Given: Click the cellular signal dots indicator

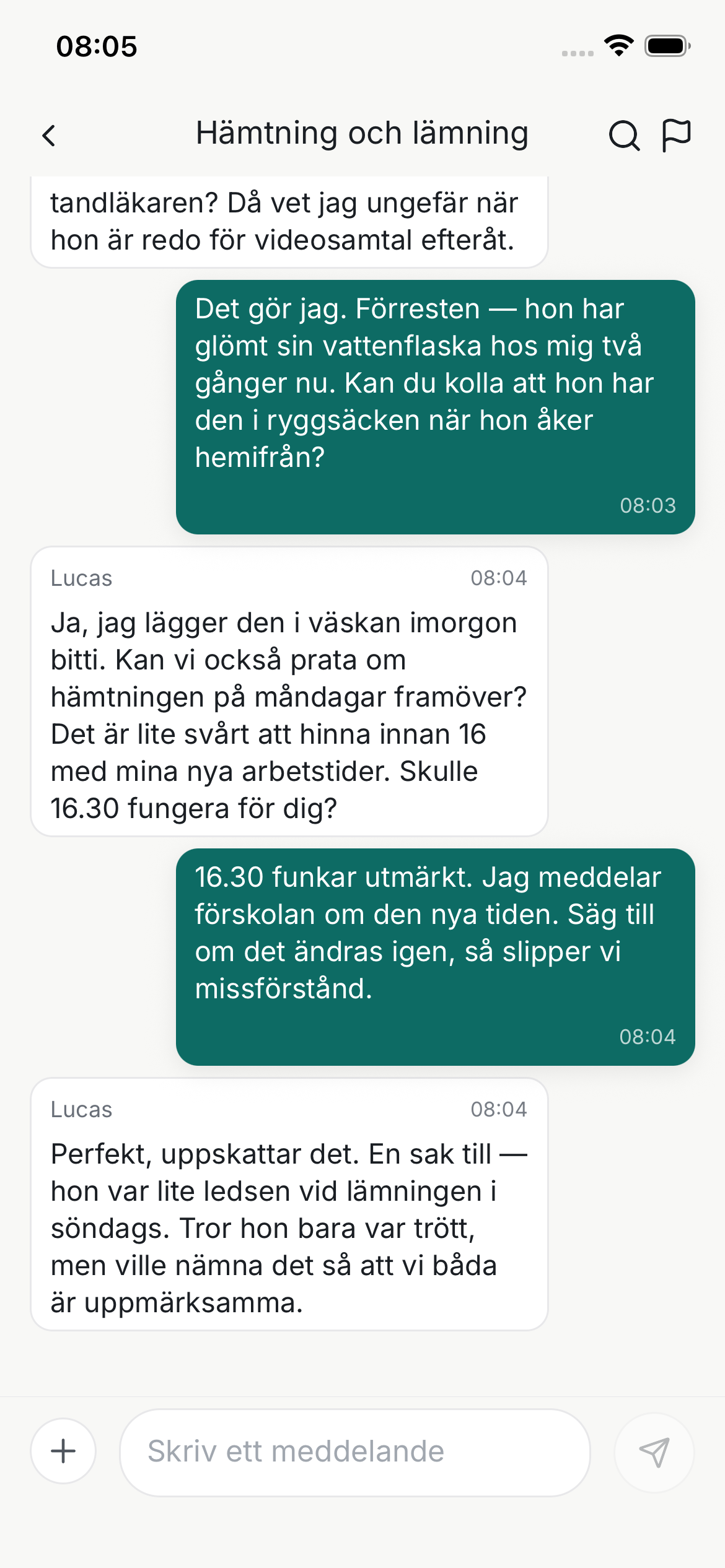Looking at the screenshot, I should point(578,53).
